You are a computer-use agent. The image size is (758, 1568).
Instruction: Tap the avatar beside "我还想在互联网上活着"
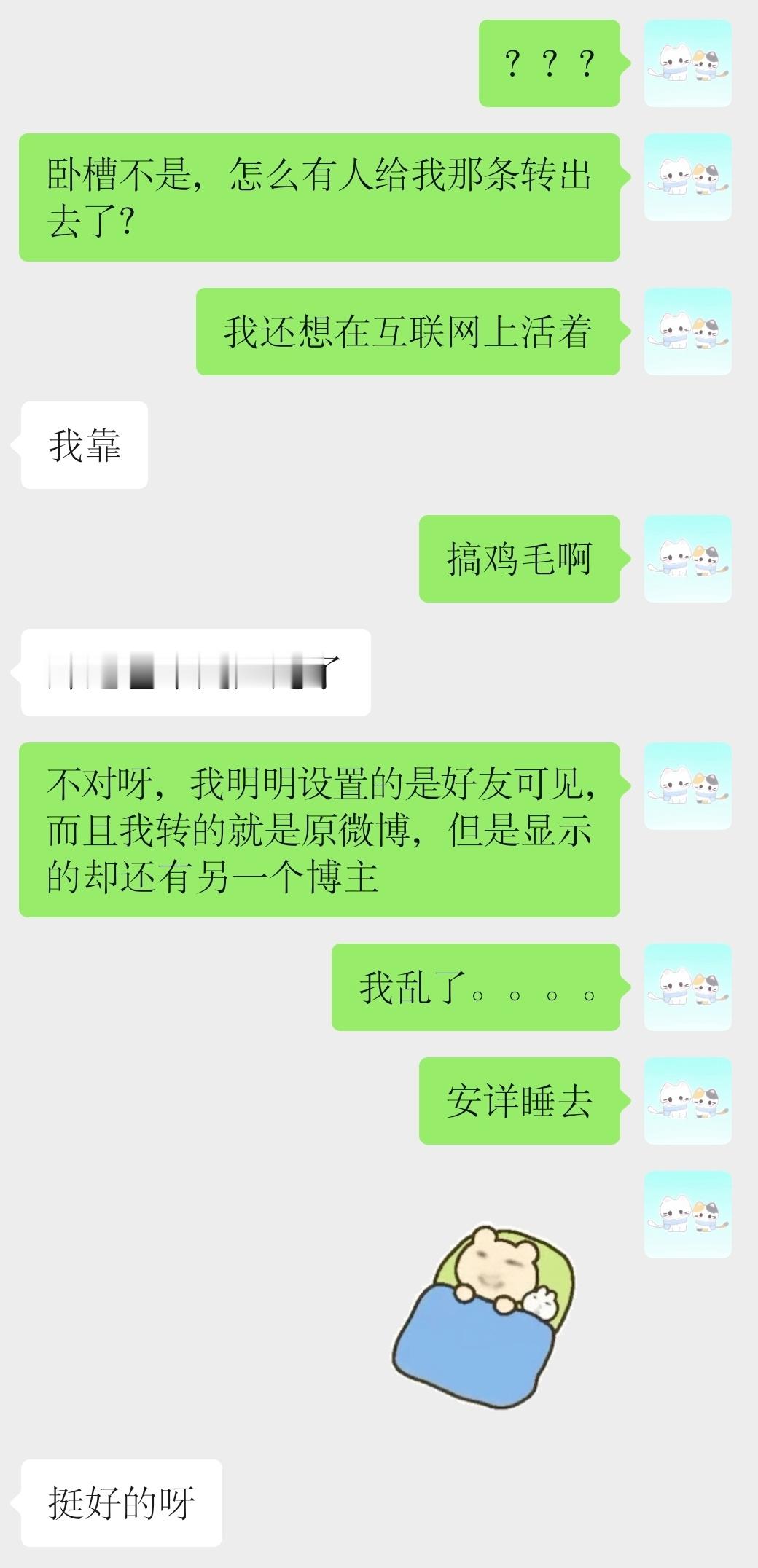pos(687,332)
